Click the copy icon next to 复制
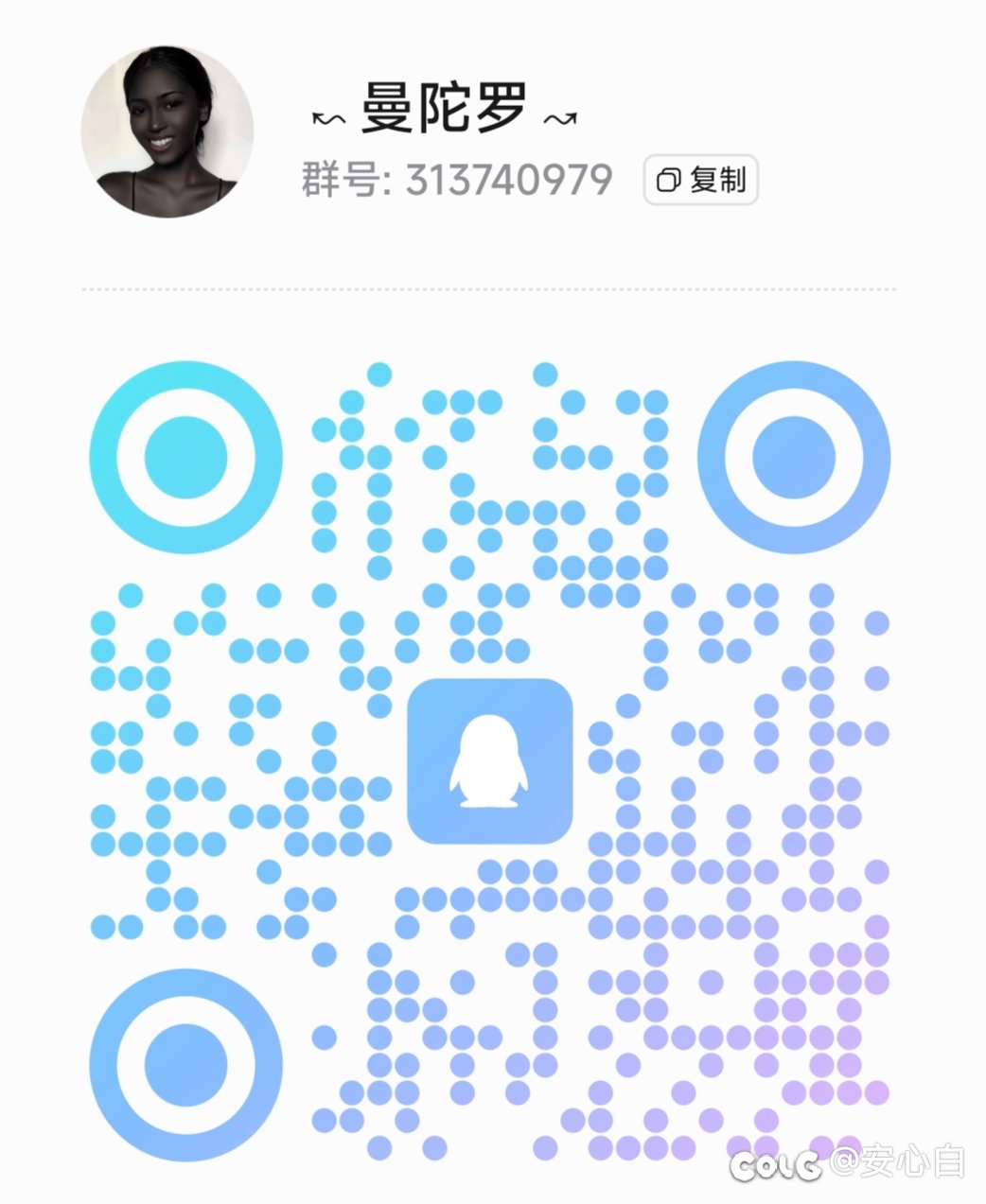986x1204 pixels. point(668,180)
